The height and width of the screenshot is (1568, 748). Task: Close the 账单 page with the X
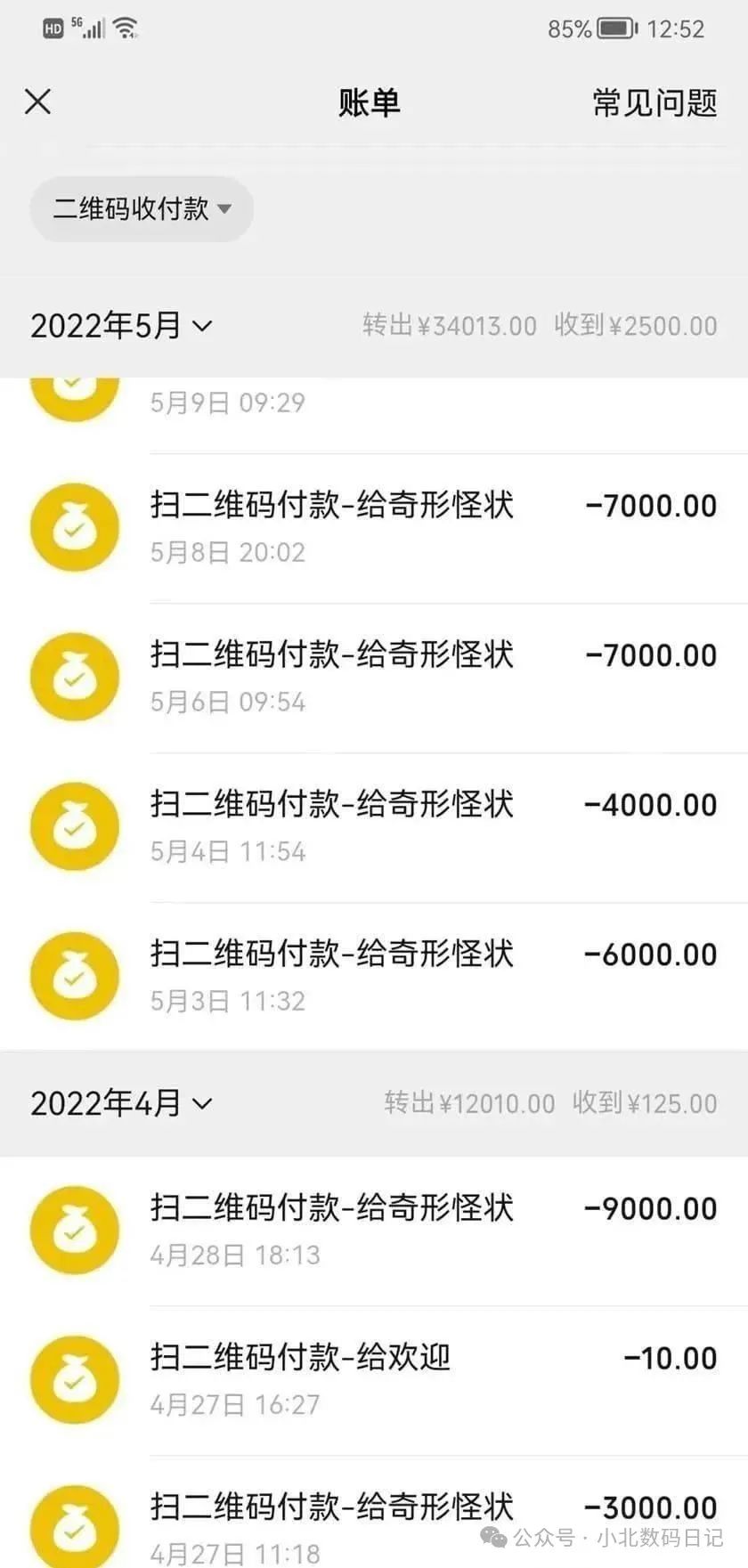(37, 102)
